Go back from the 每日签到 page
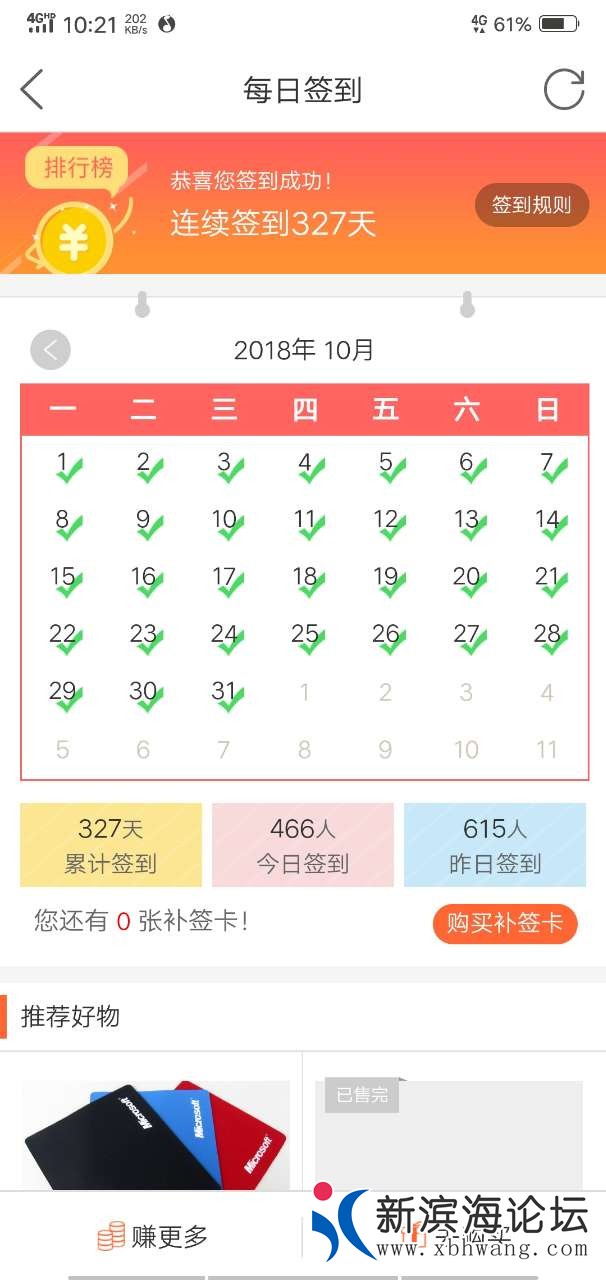This screenshot has width=606, height=1280. [x=32, y=90]
